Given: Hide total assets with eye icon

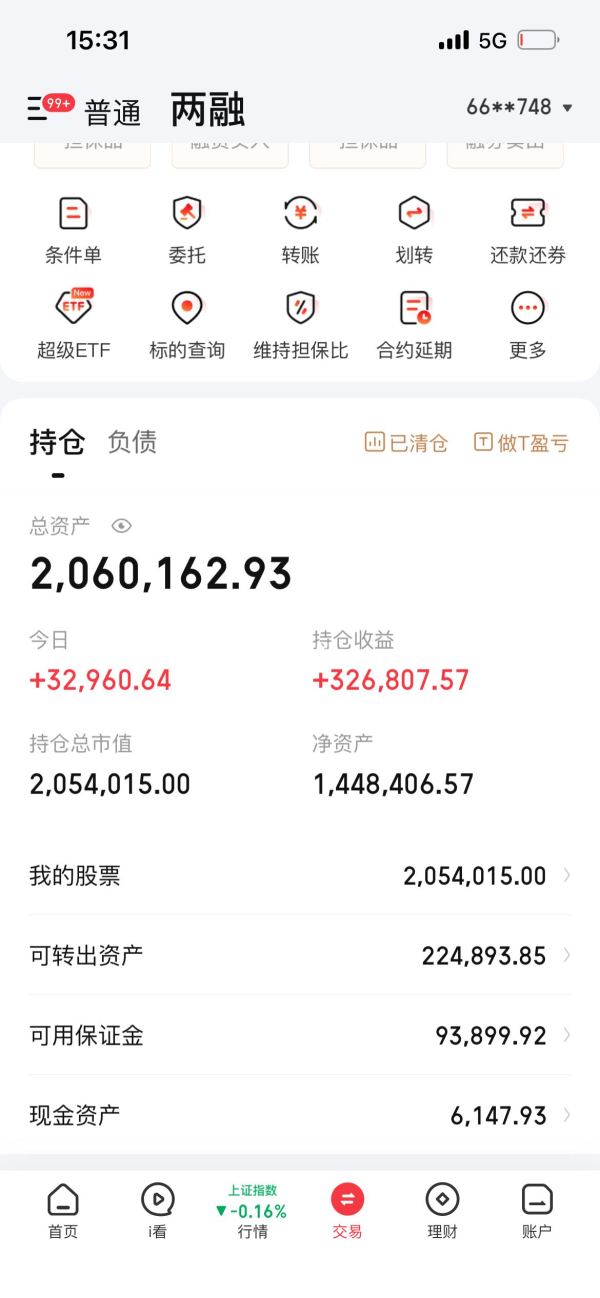Looking at the screenshot, I should pos(122,526).
